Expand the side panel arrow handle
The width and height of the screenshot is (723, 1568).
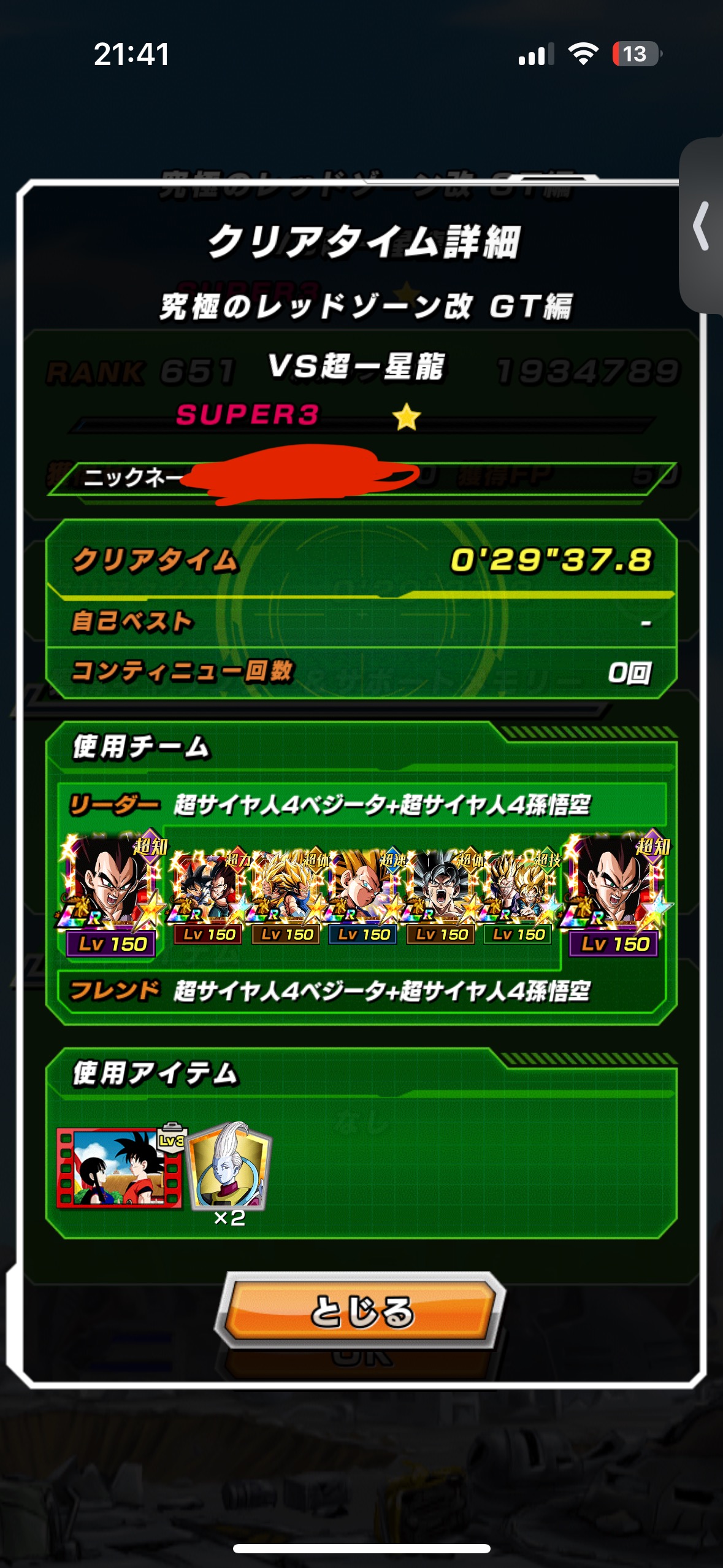click(702, 226)
